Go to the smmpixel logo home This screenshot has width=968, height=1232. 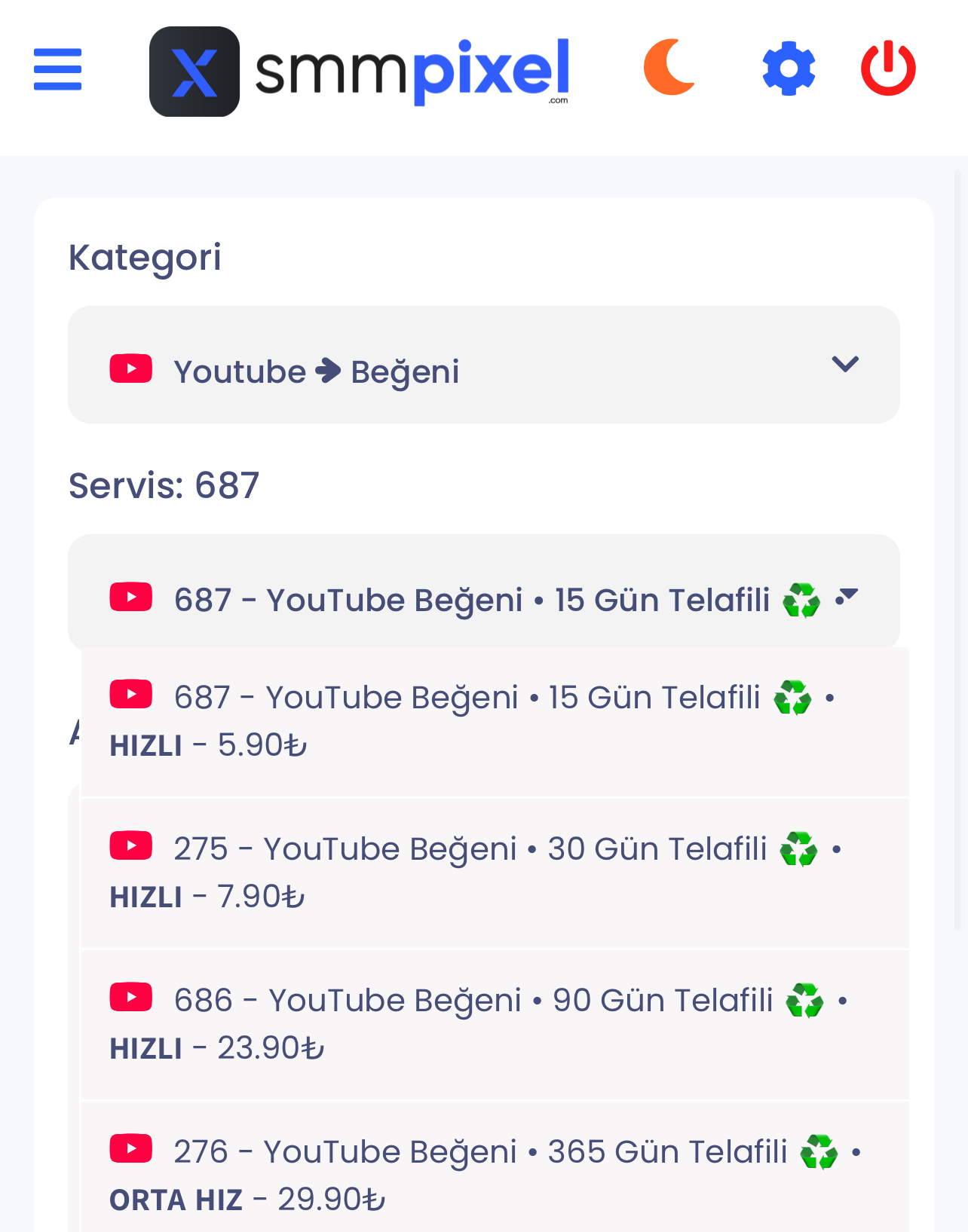359,72
